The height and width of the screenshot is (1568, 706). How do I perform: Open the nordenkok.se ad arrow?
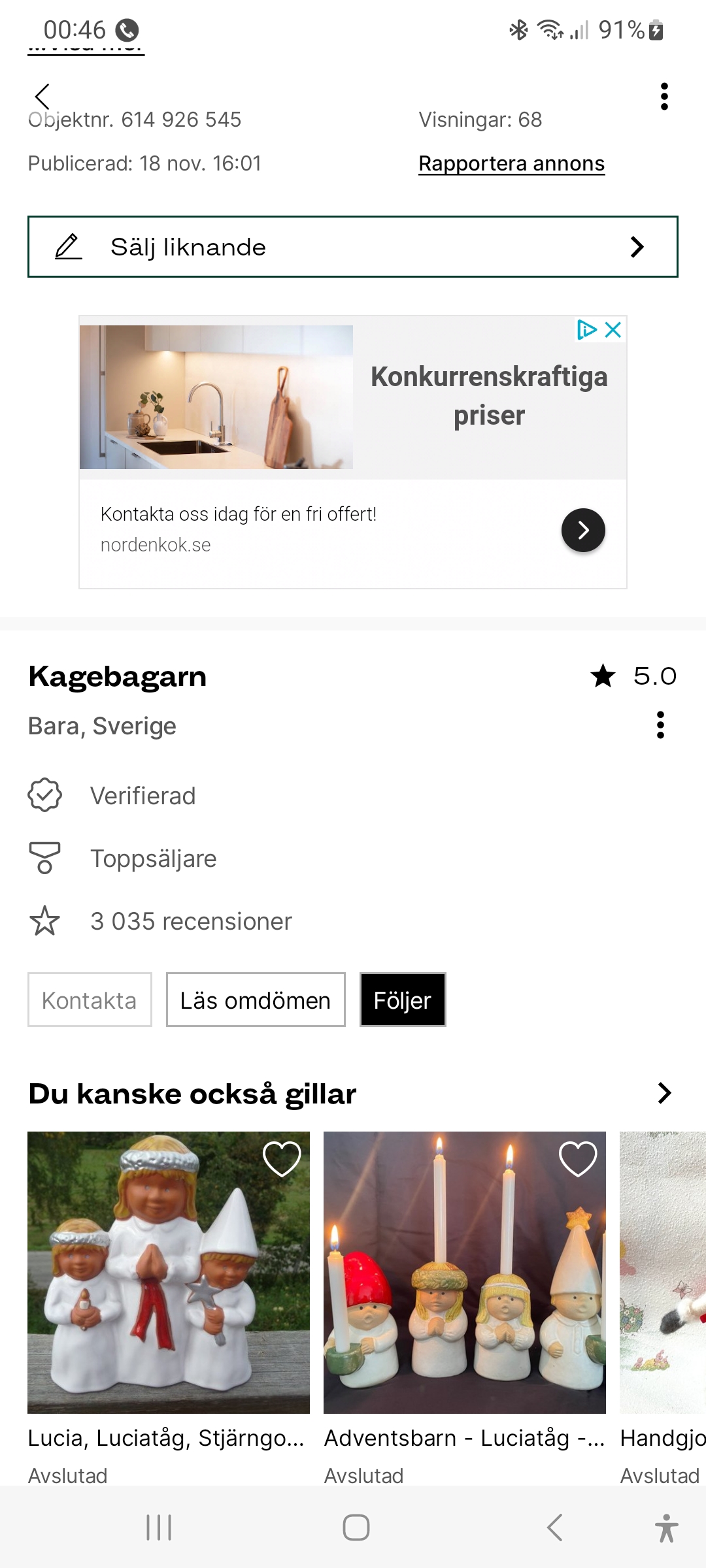click(x=583, y=530)
